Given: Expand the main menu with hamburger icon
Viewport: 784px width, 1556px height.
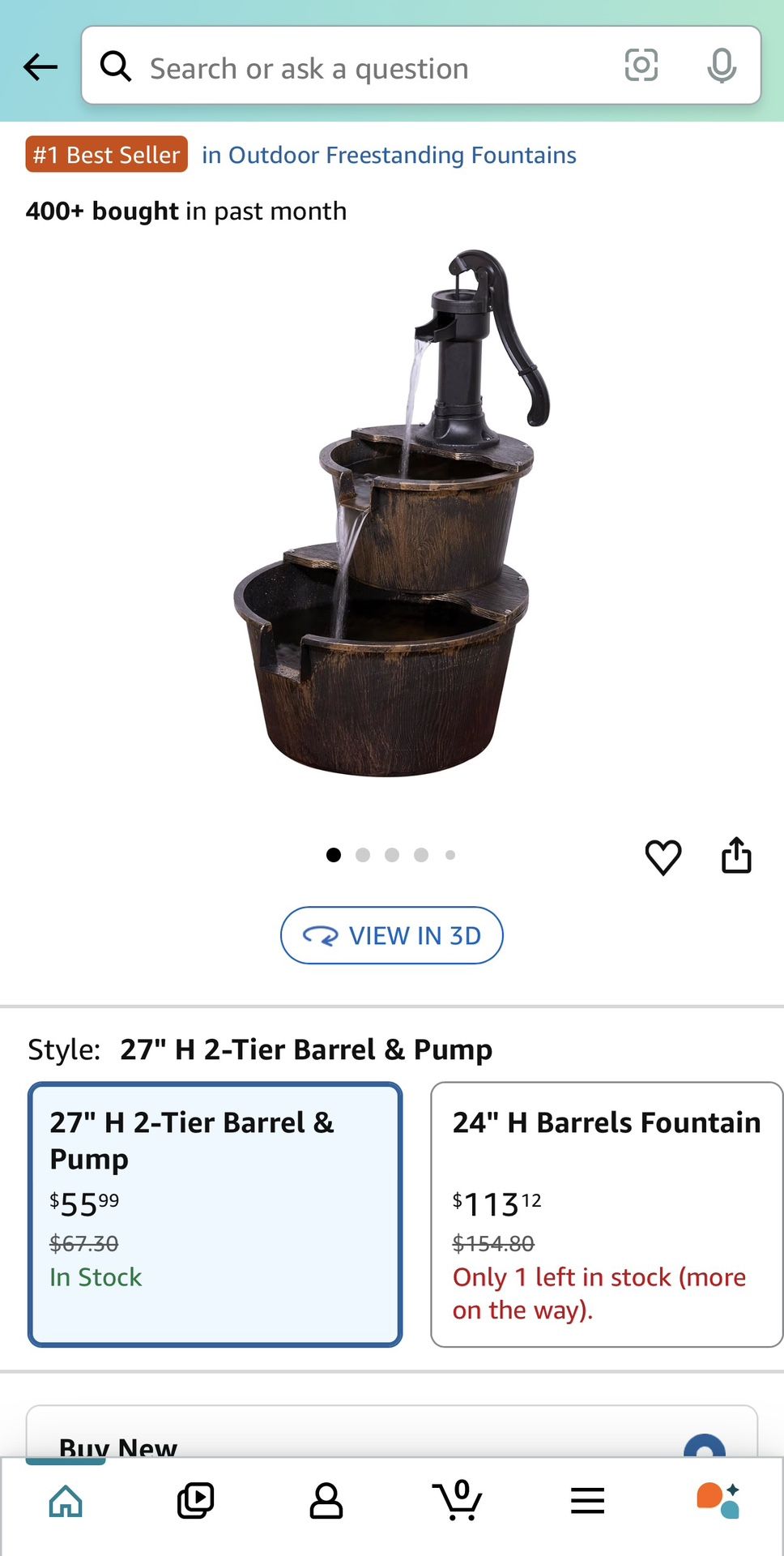Looking at the screenshot, I should (586, 1499).
